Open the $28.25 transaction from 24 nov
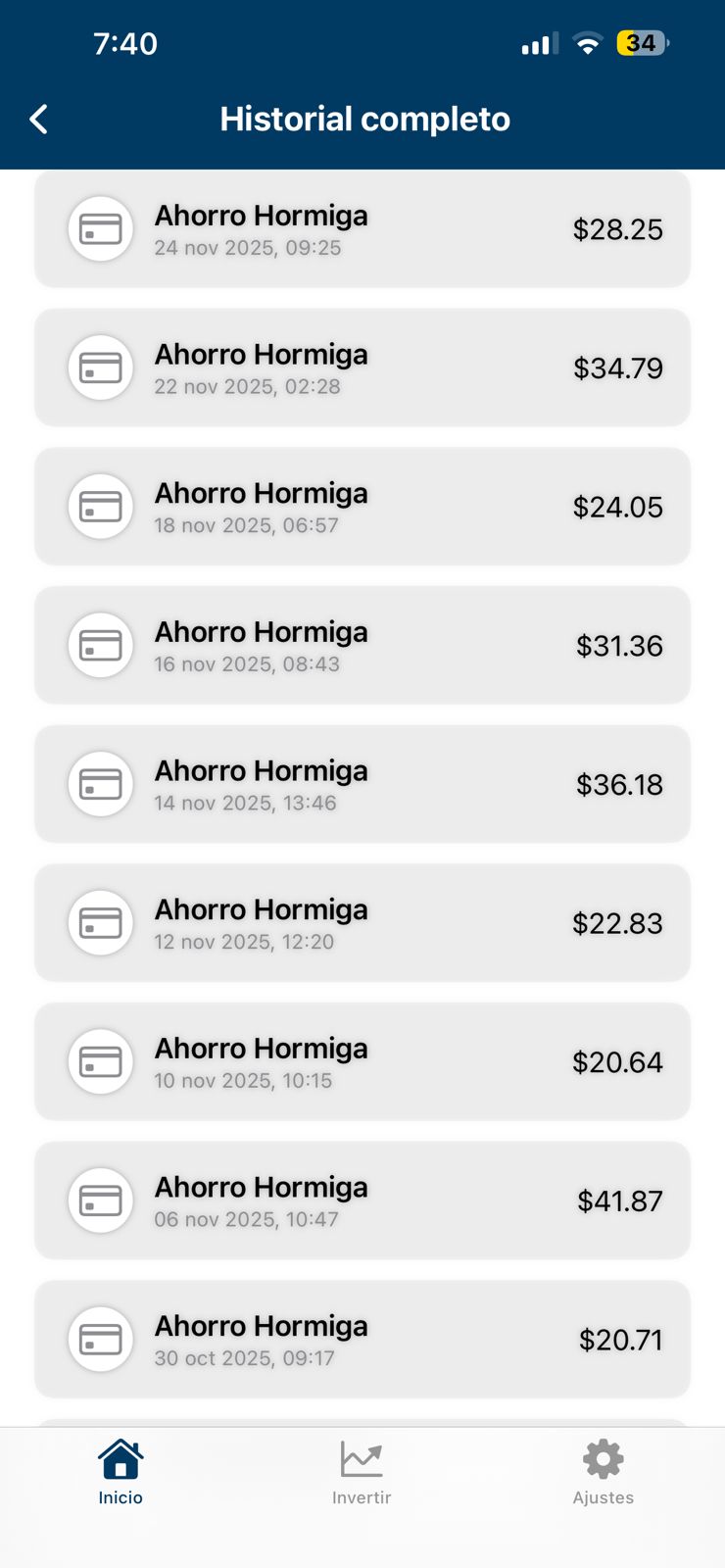The width and height of the screenshot is (725, 1568). click(362, 229)
